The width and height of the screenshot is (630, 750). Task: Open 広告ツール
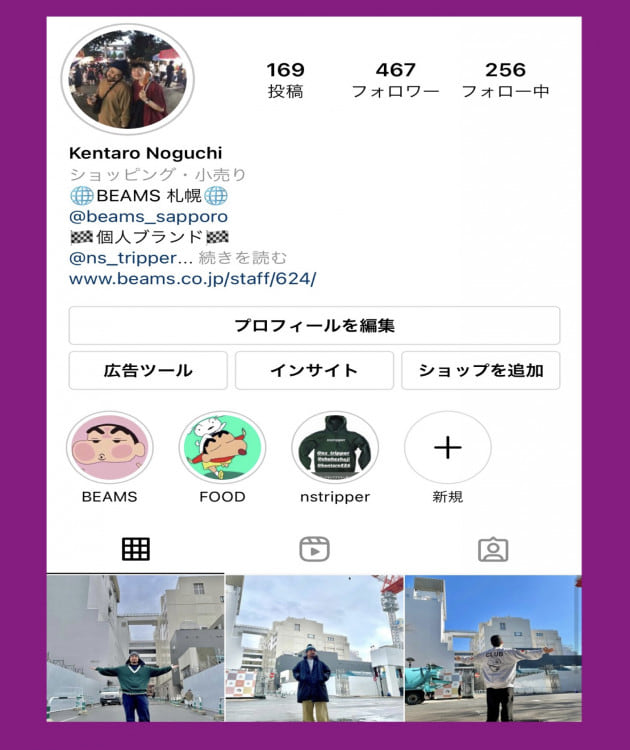click(x=148, y=370)
